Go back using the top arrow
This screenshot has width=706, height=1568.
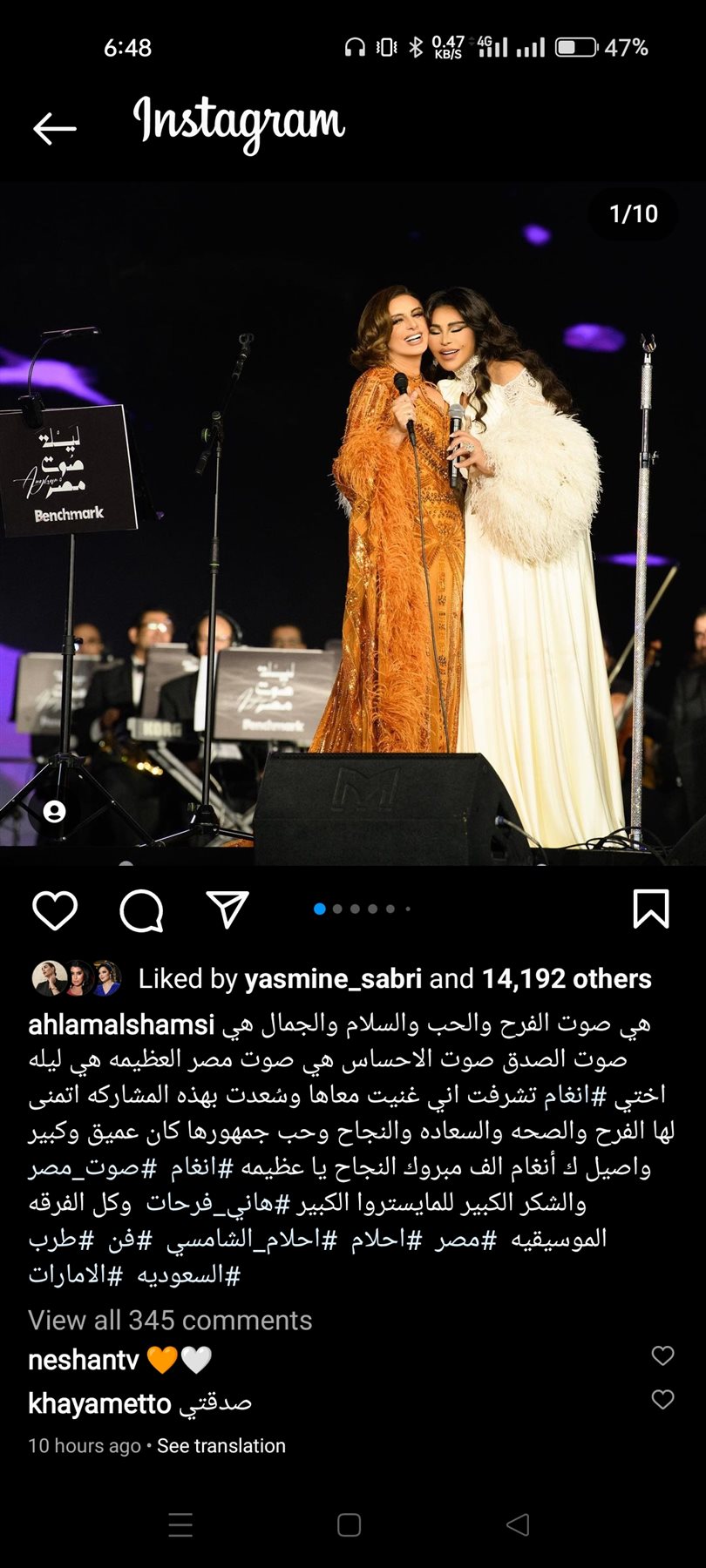tap(54, 128)
